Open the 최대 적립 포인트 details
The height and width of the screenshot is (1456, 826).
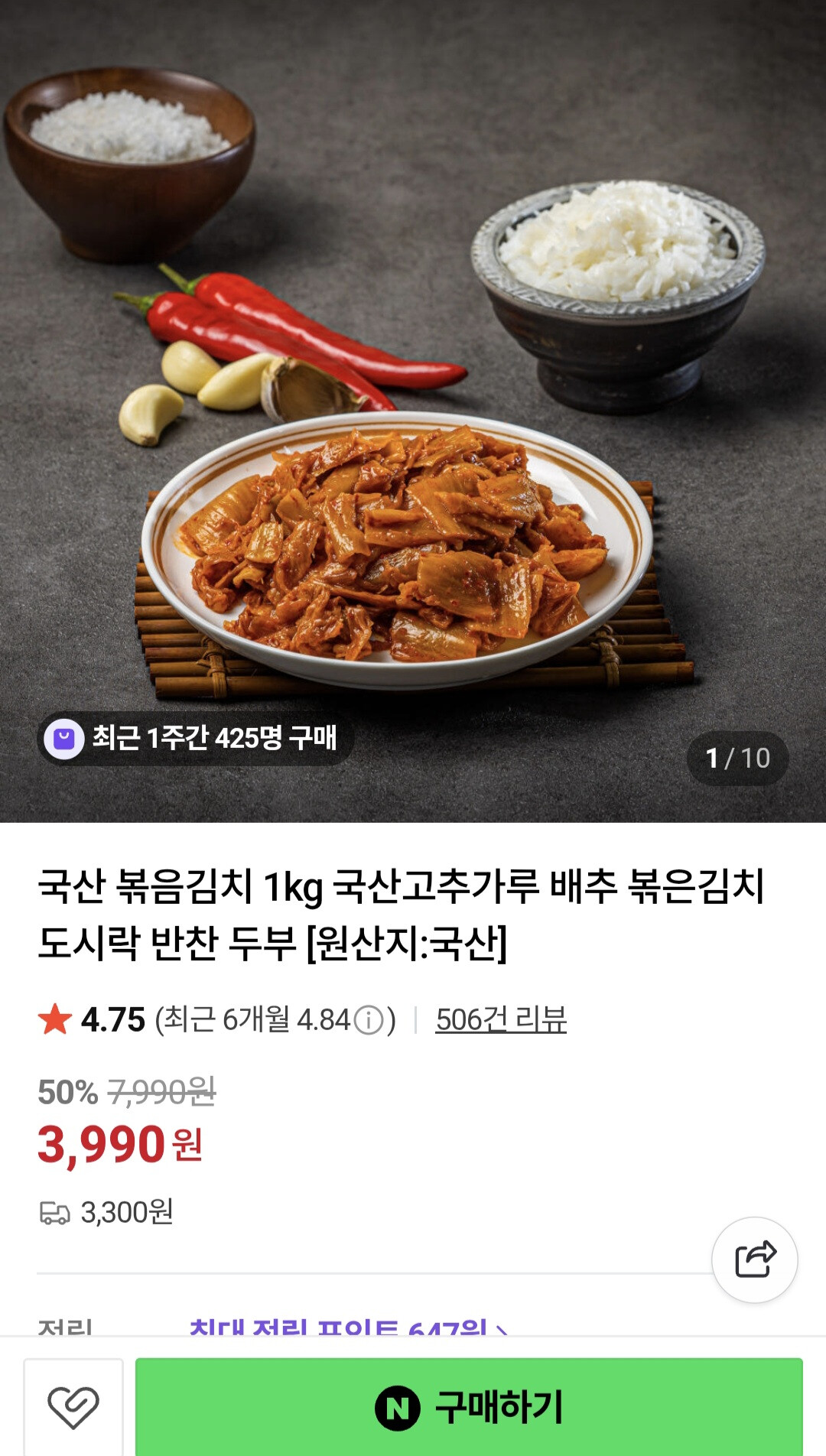tap(348, 1328)
